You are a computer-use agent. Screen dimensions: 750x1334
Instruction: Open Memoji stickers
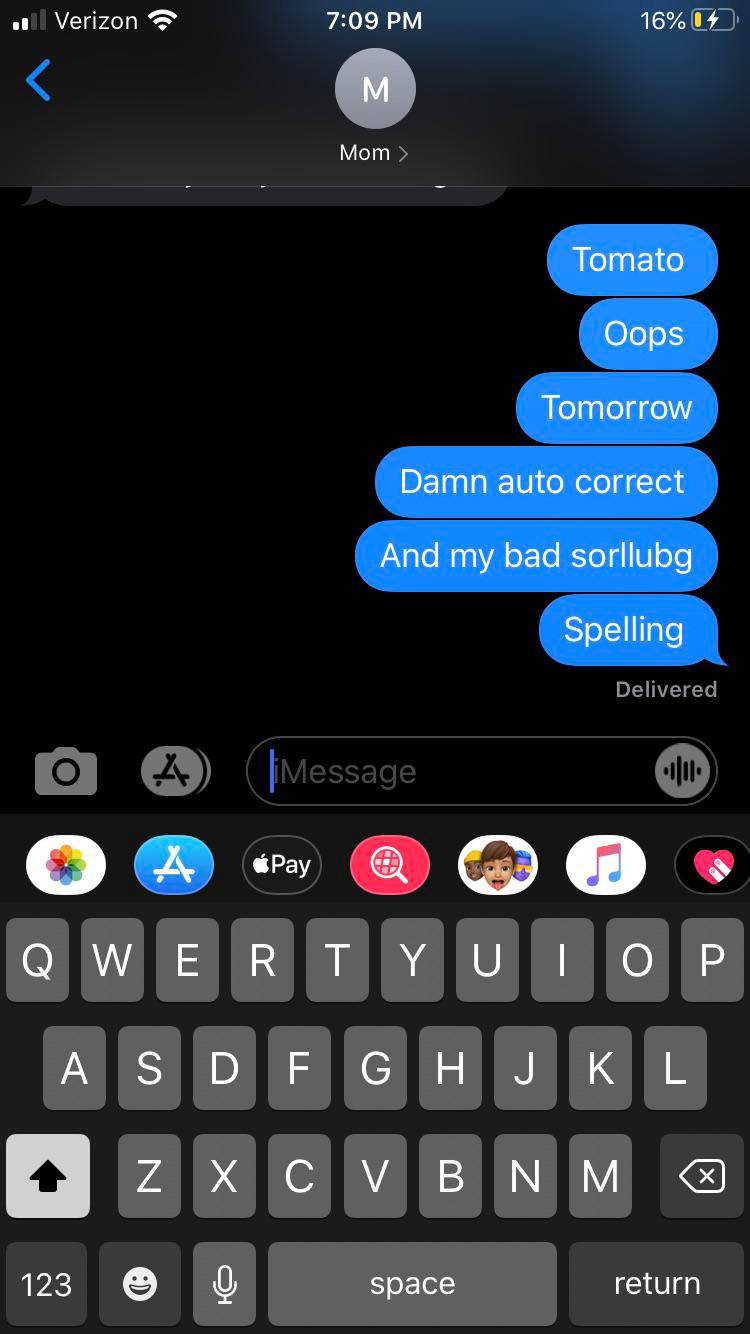(x=498, y=864)
